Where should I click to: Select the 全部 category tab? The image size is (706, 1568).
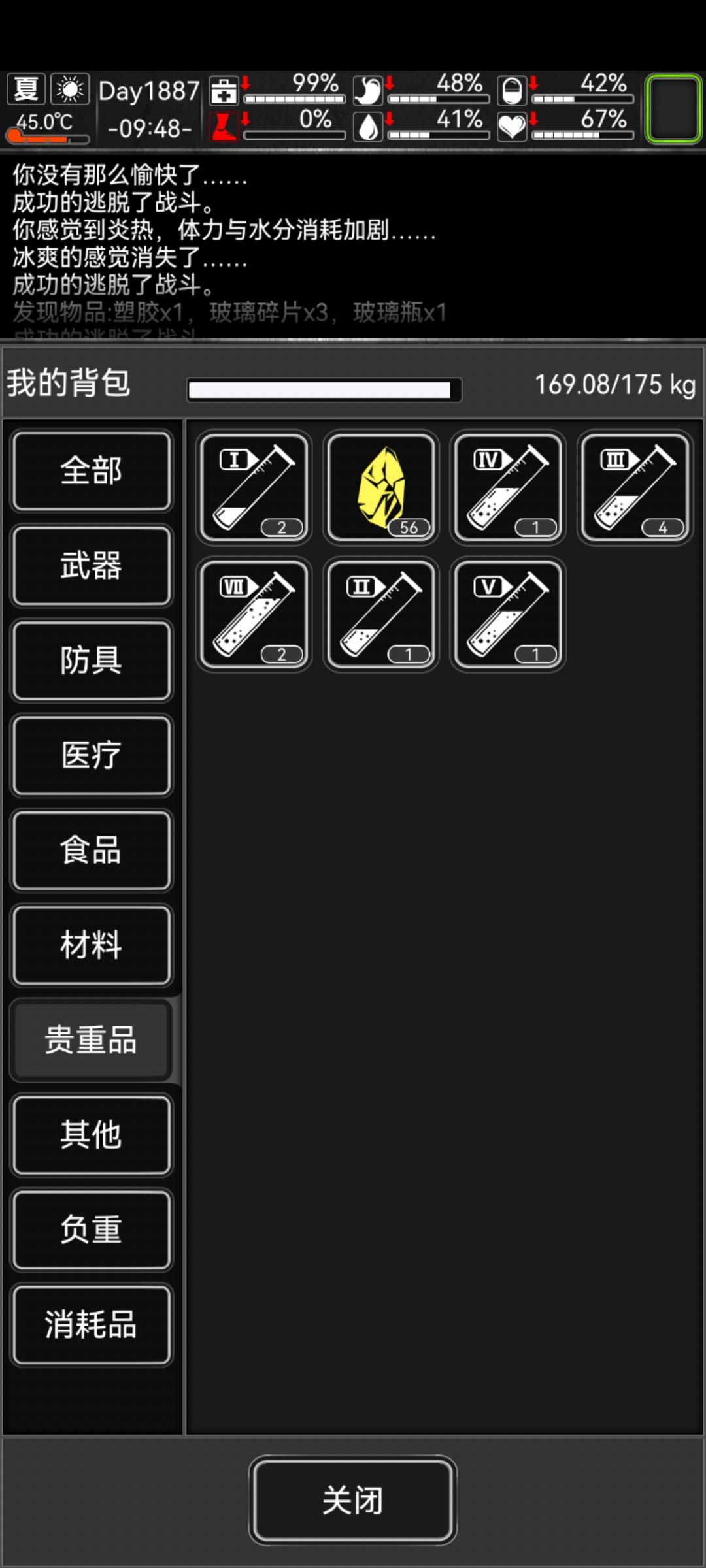(92, 471)
